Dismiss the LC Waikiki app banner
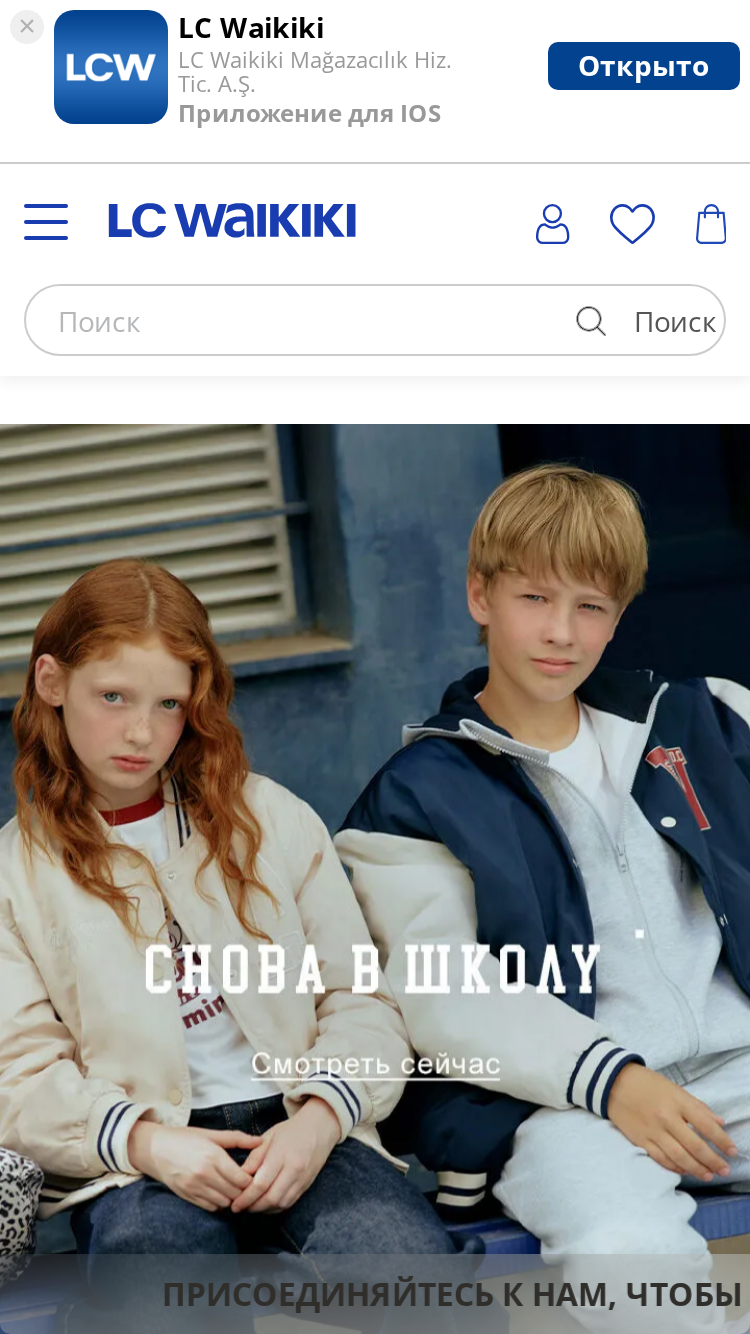The image size is (750, 1334). coord(27,26)
